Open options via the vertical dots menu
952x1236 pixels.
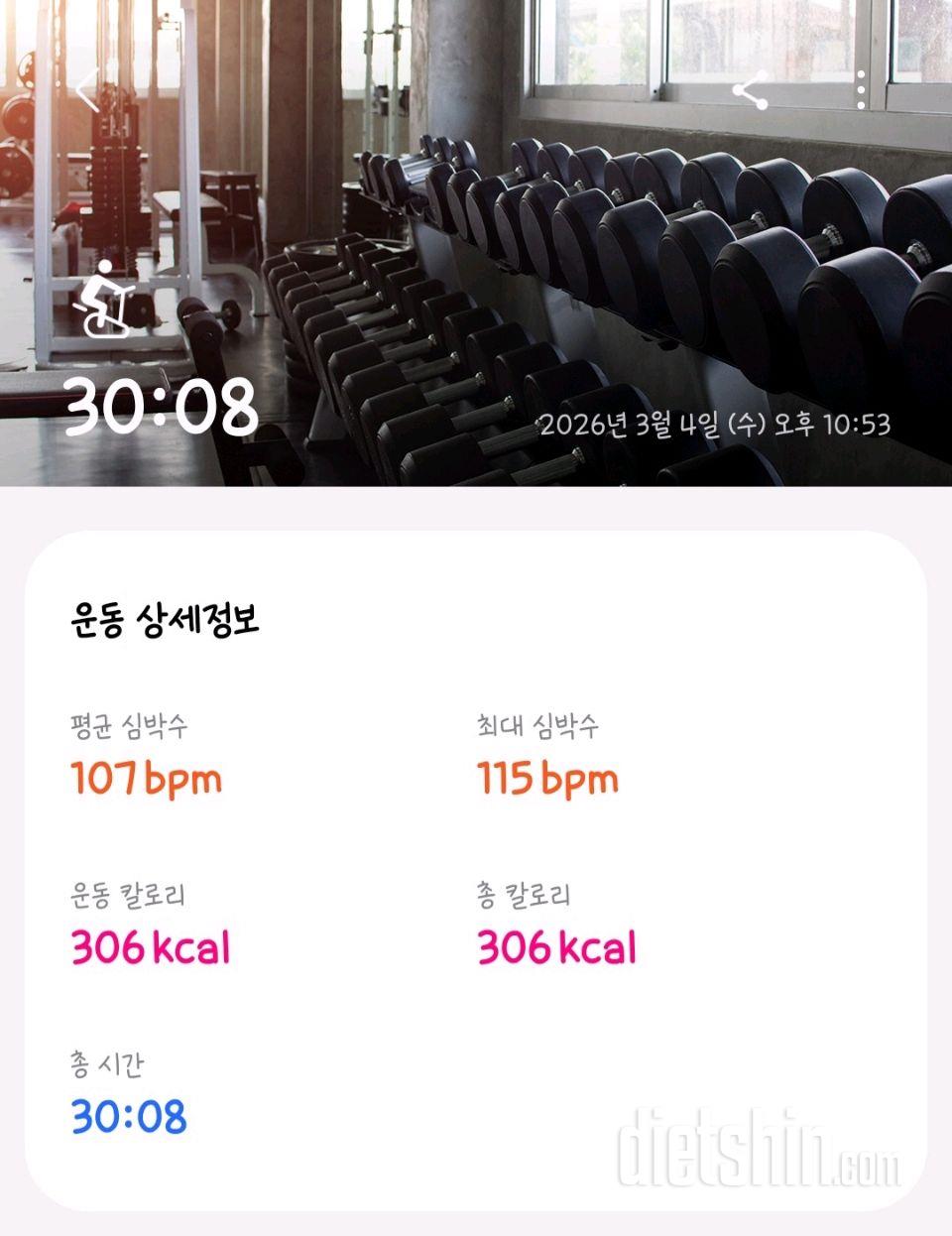861,91
